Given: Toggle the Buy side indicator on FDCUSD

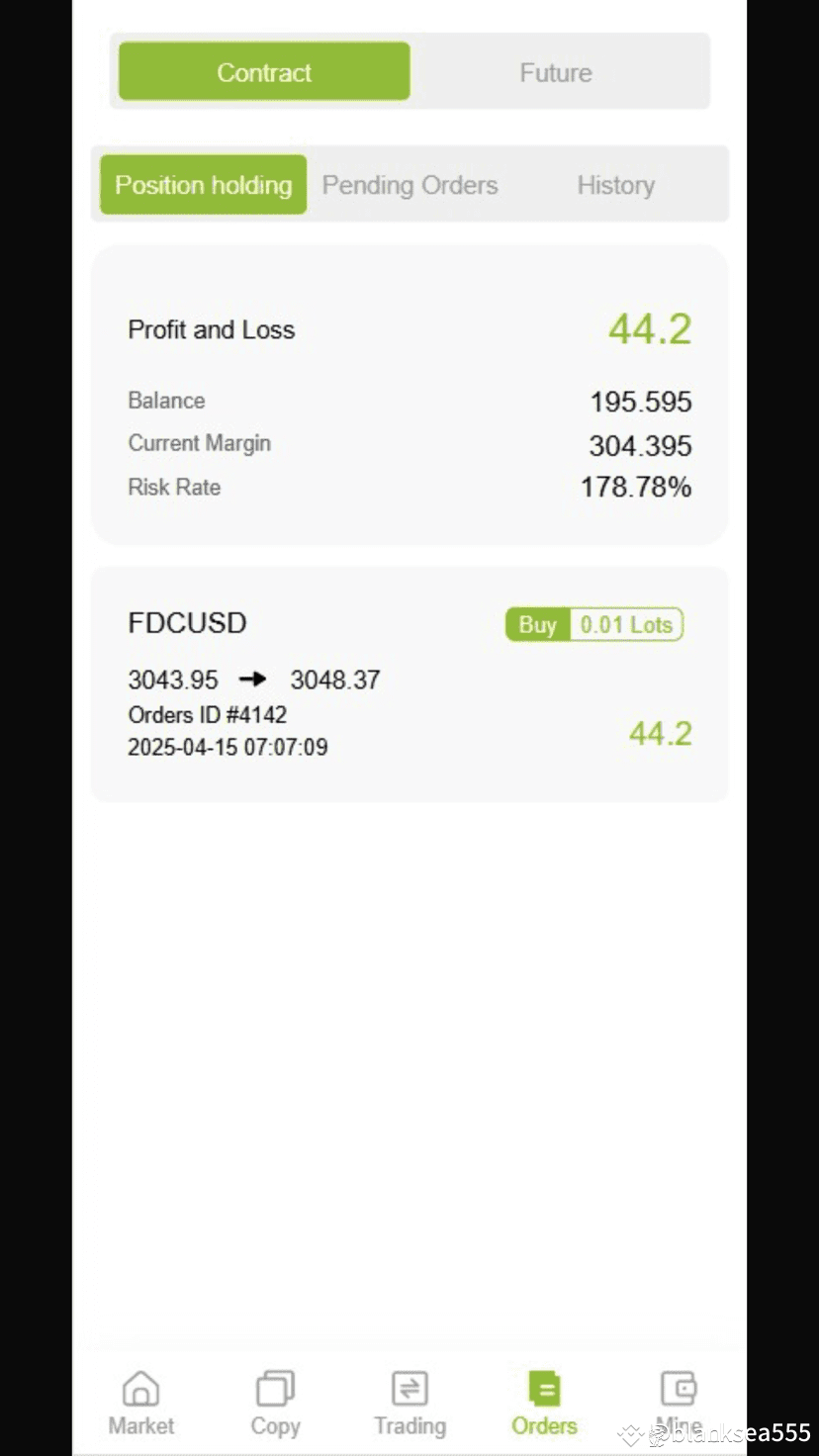Looking at the screenshot, I should [x=537, y=624].
